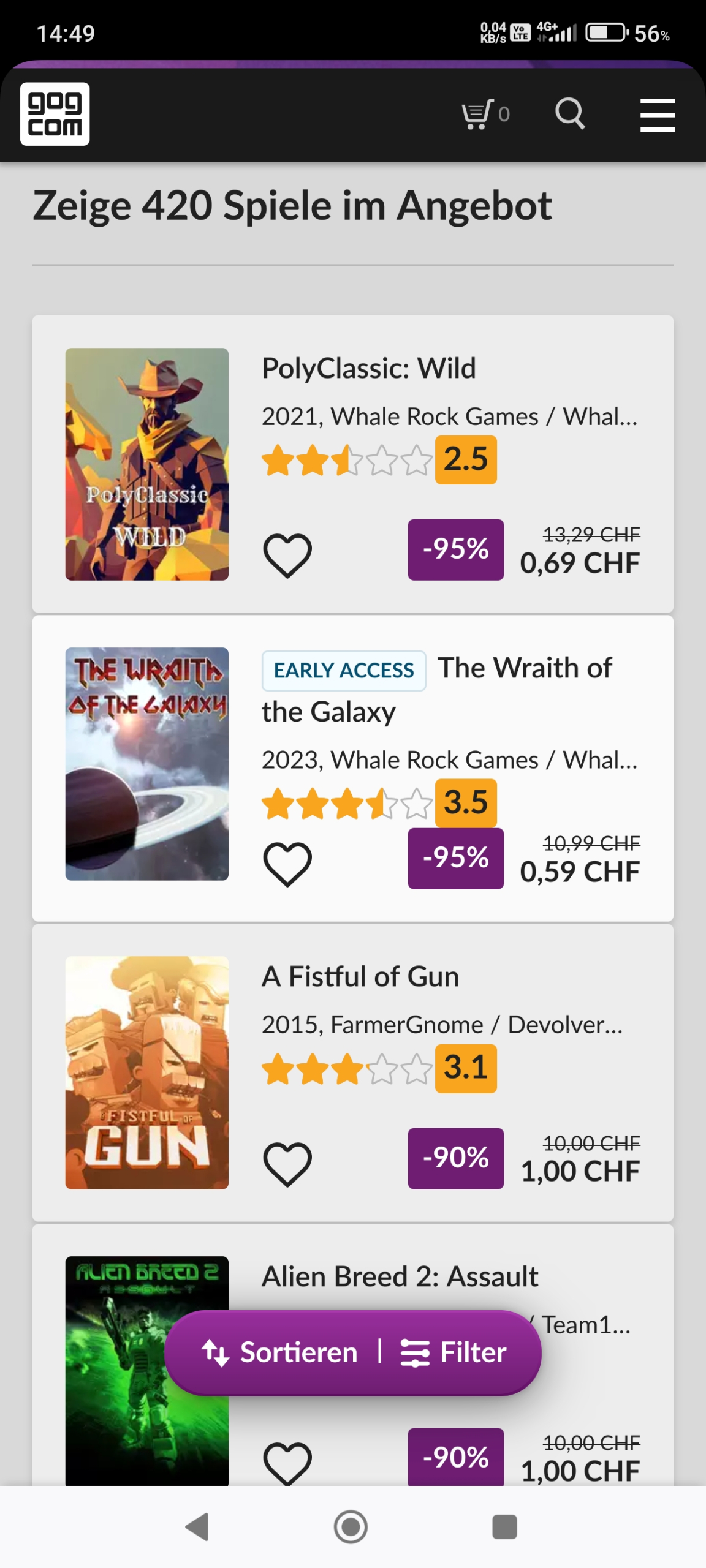Open A Fistful of Gun card

coord(360,977)
